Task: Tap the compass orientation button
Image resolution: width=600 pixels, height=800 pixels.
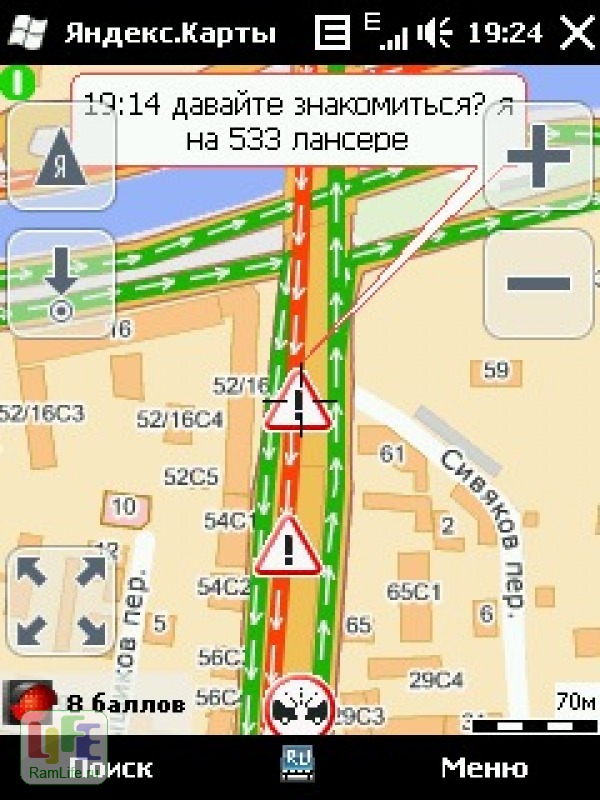Action: coord(61,158)
